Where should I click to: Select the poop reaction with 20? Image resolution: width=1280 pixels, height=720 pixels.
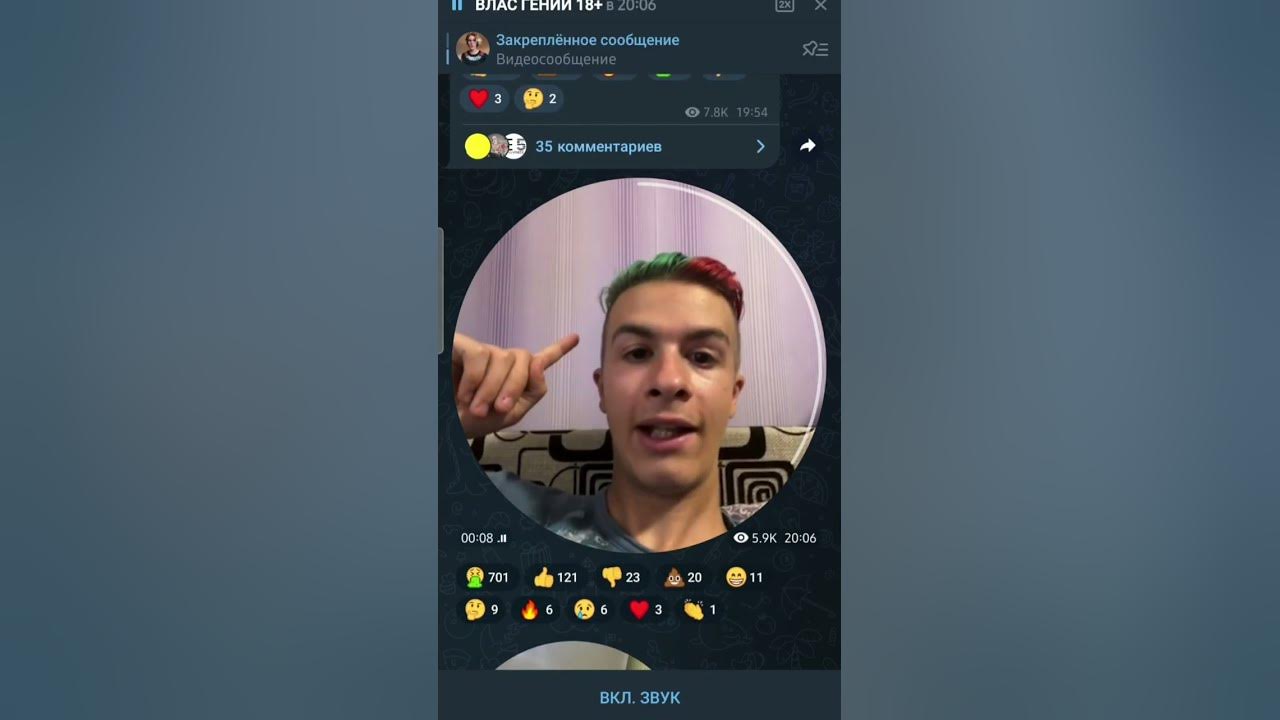click(x=684, y=577)
